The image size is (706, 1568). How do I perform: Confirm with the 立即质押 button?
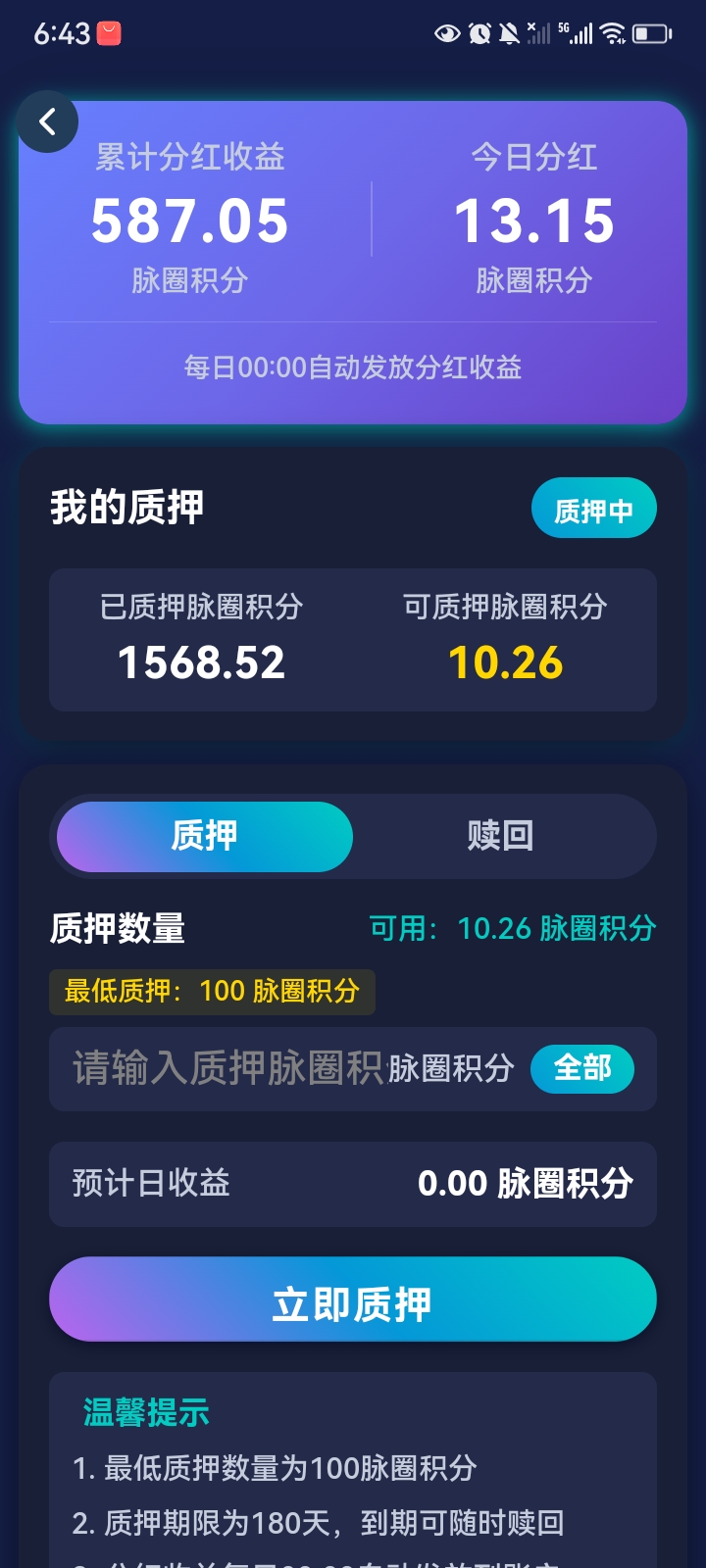(353, 1305)
